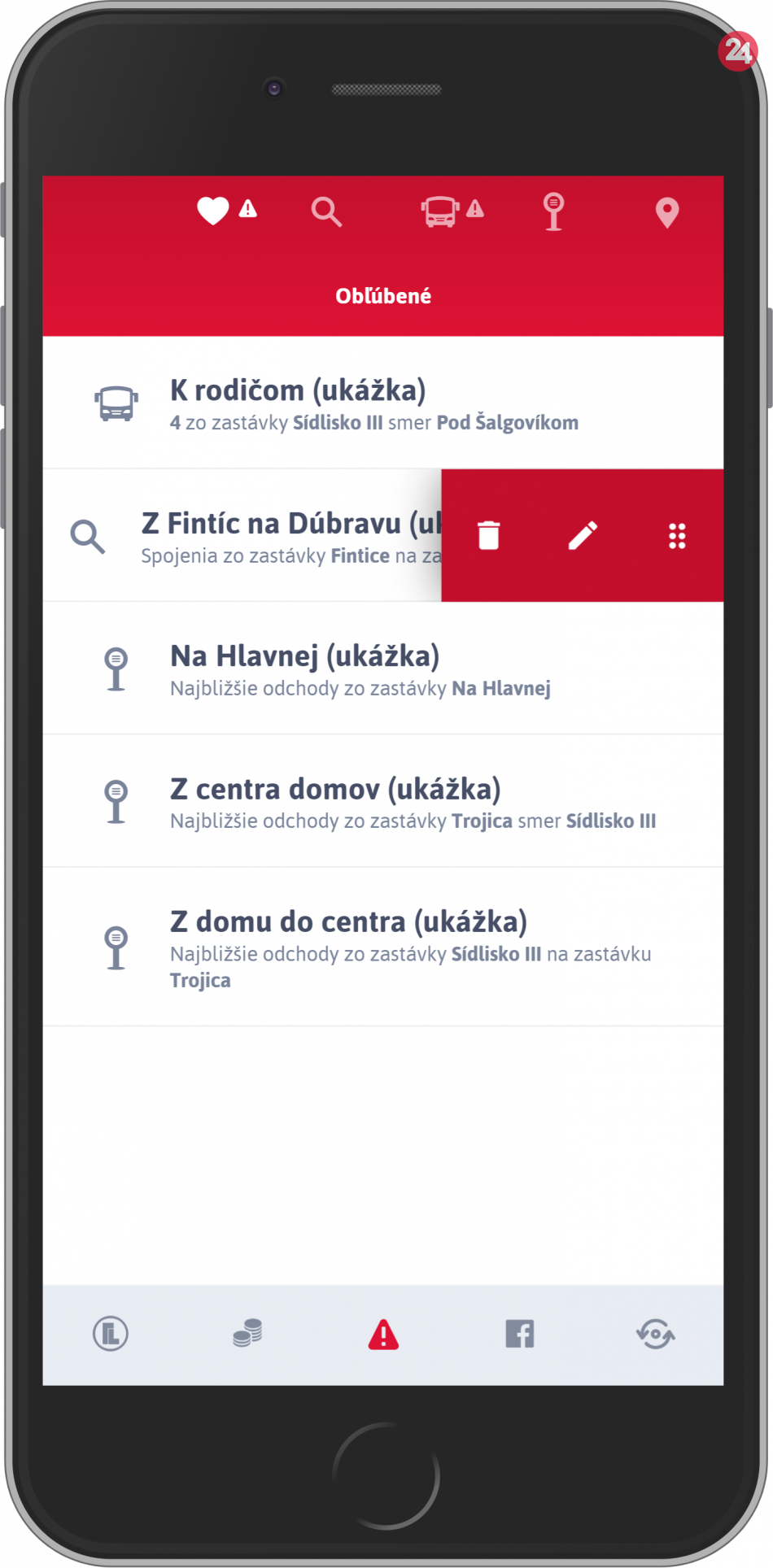Tap the refresh sync icon
This screenshot has height=1568, width=773.
point(656,1334)
